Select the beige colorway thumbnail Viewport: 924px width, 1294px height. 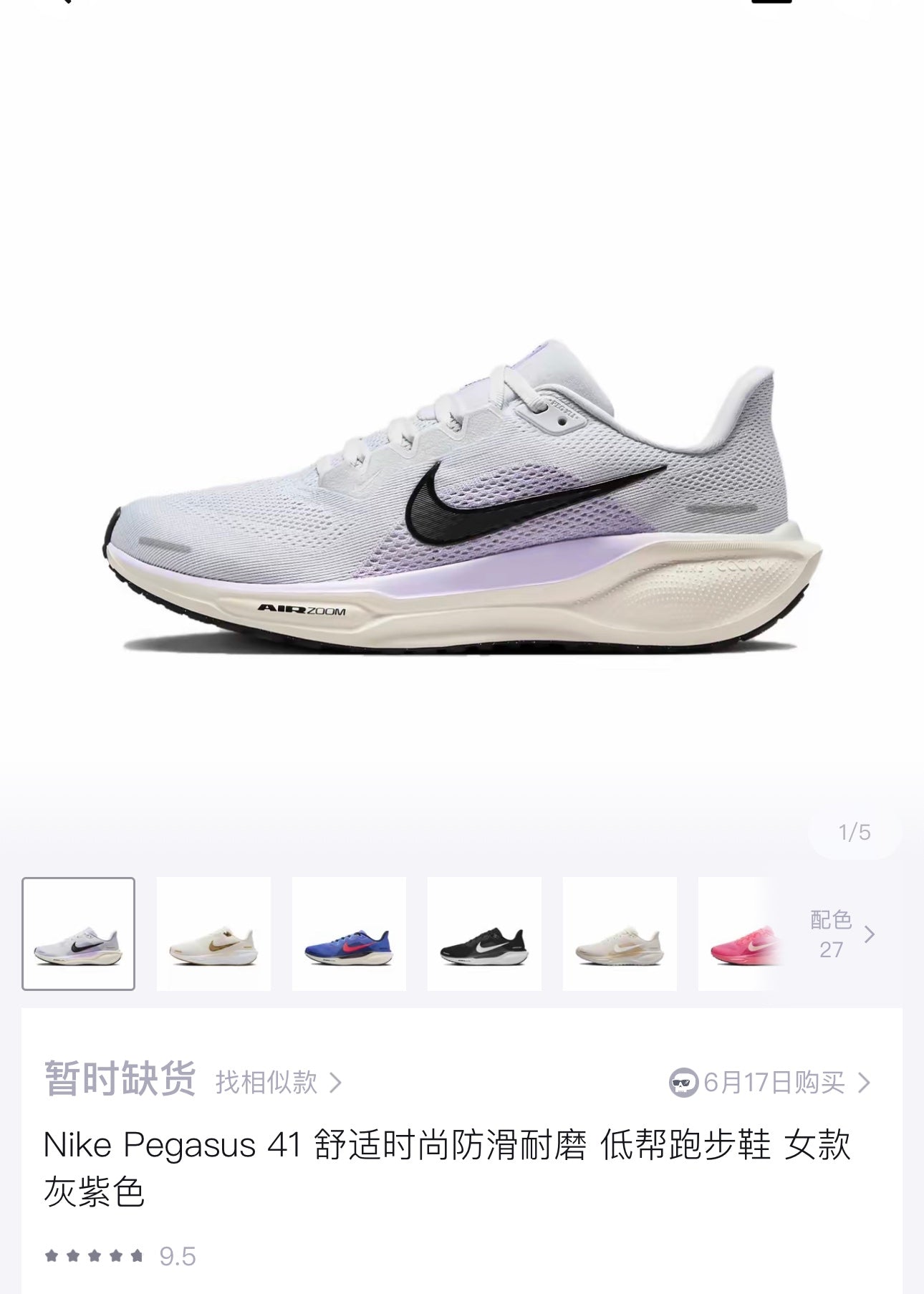[x=620, y=934]
